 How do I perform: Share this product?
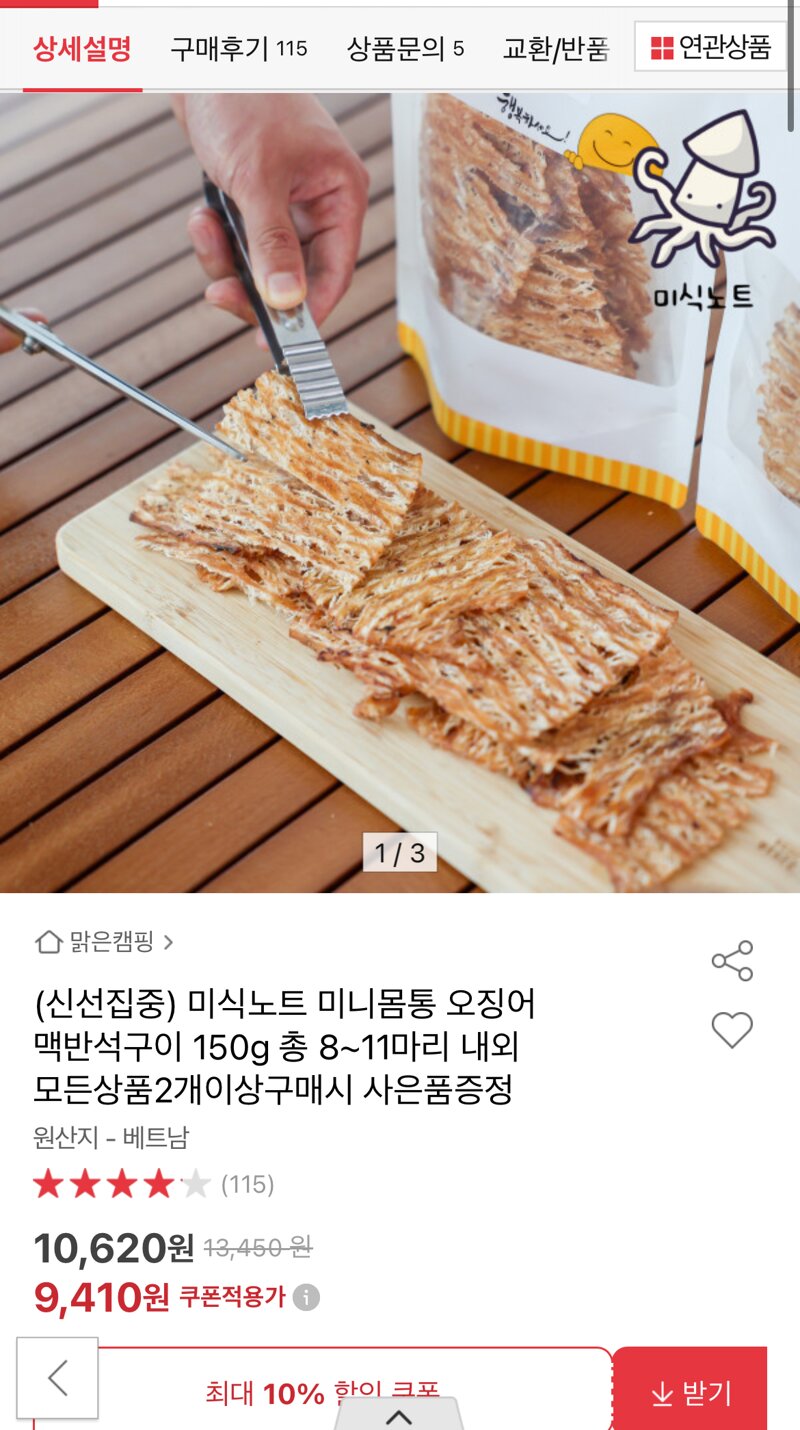[732, 961]
